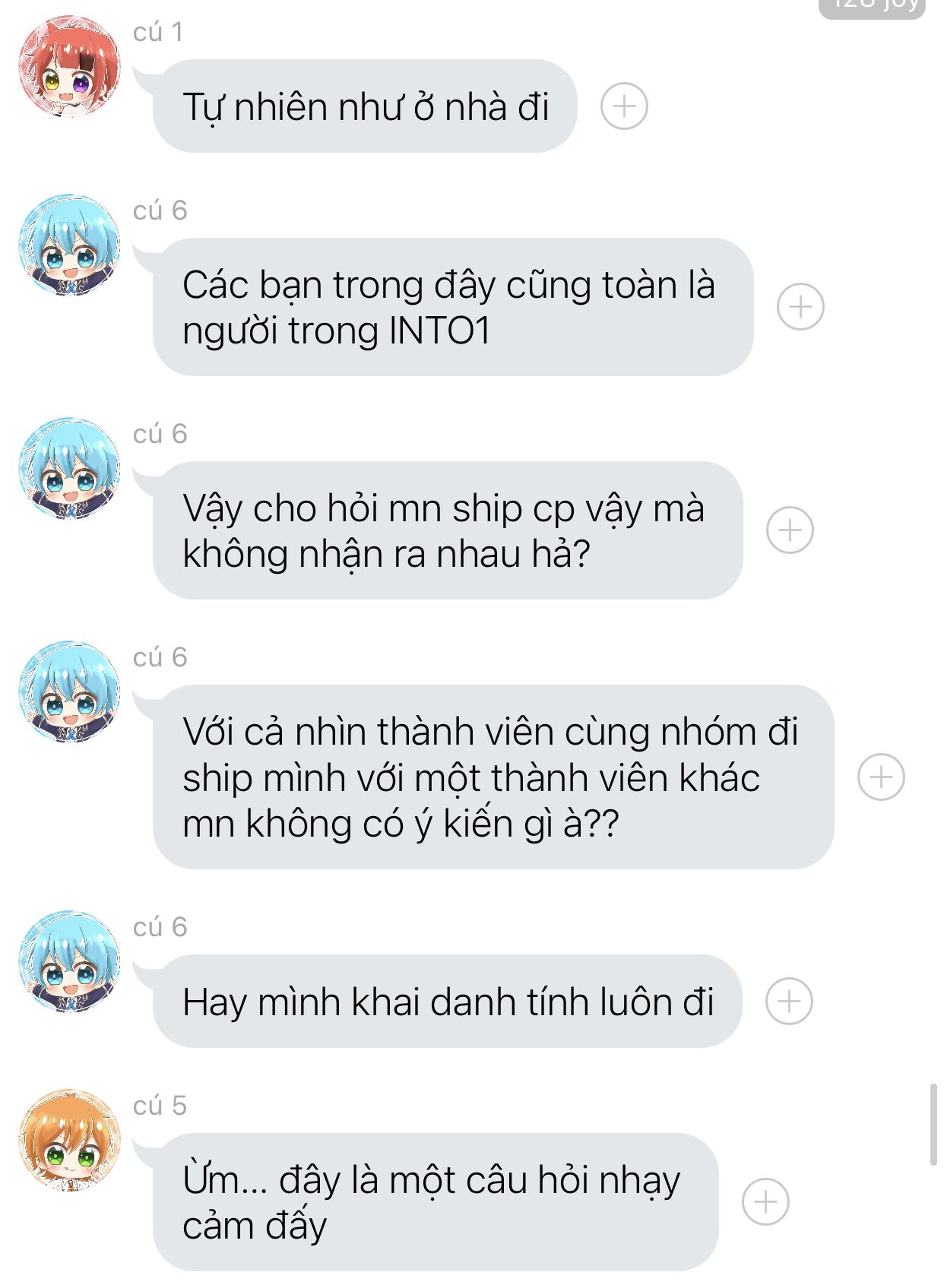Tap plus next to "Hay mình khai danh tính luôn đi"

coord(789,1001)
